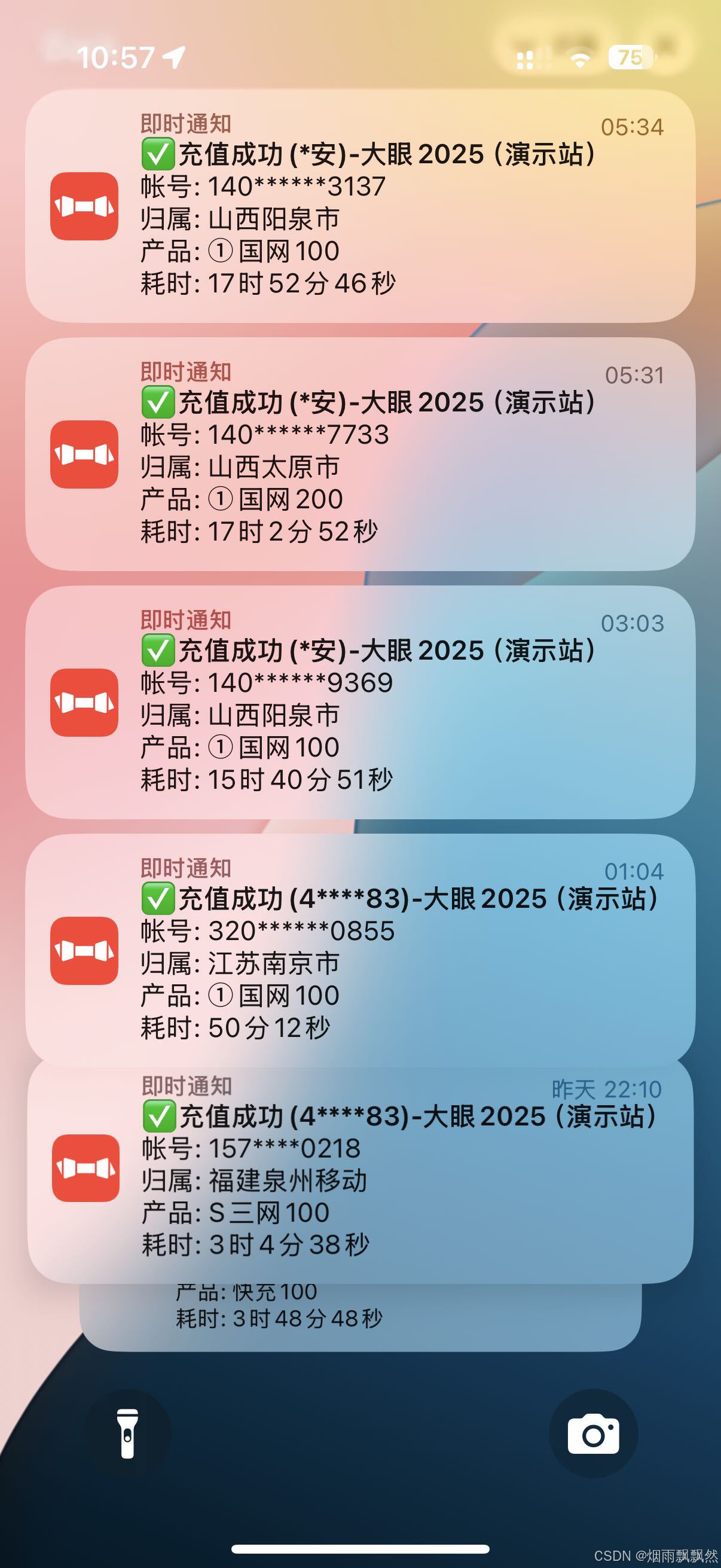Open the notification for account 140******3137

click(x=360, y=206)
